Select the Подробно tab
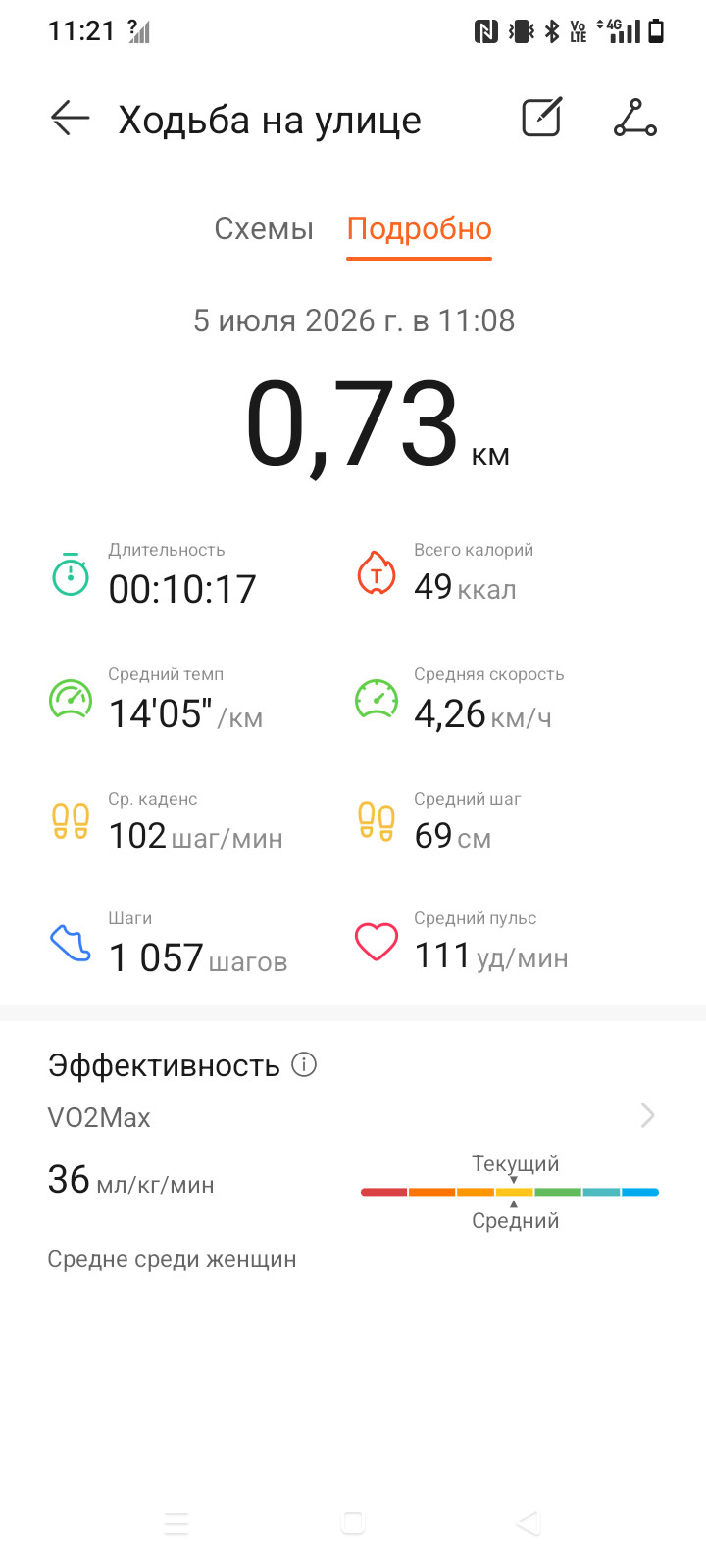 (x=420, y=228)
